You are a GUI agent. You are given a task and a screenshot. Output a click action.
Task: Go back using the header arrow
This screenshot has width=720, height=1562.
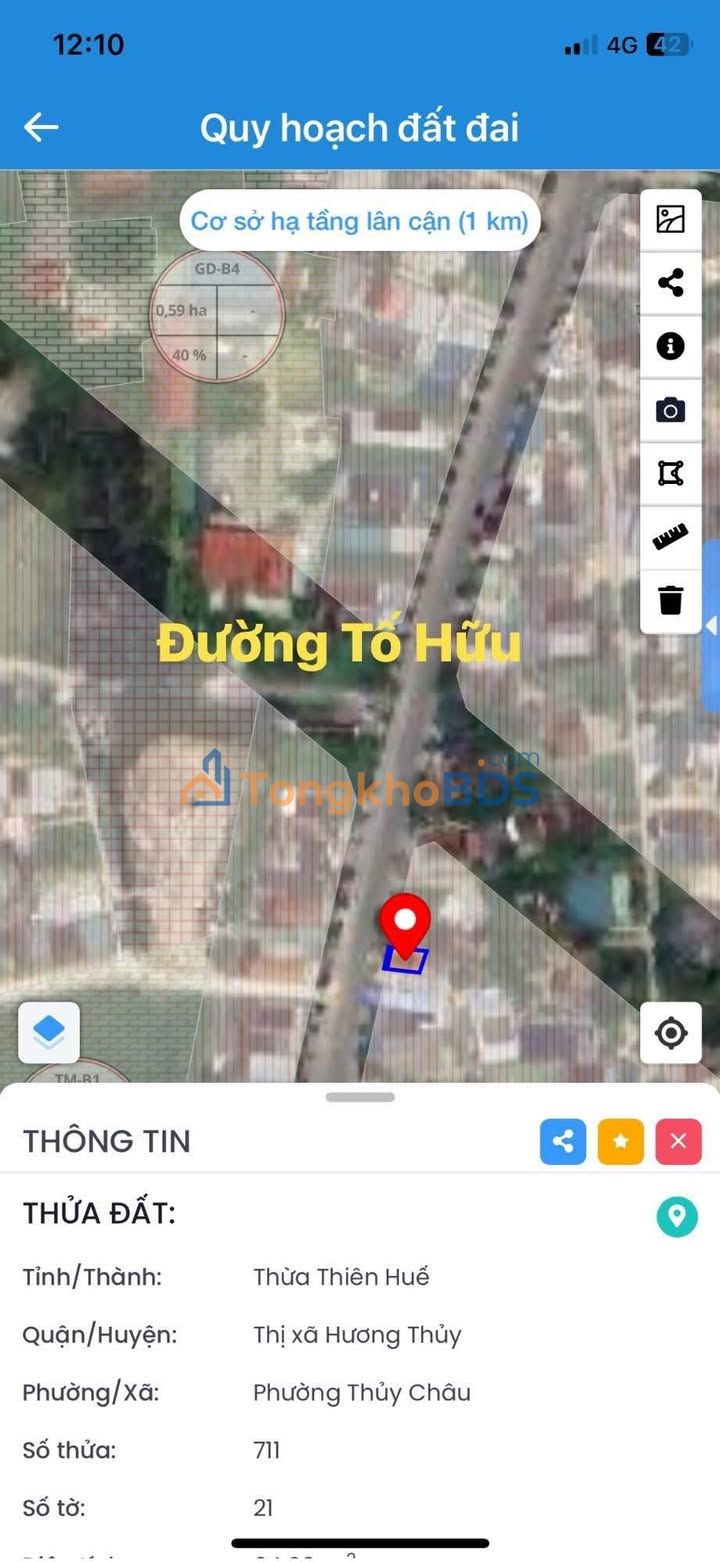click(41, 127)
